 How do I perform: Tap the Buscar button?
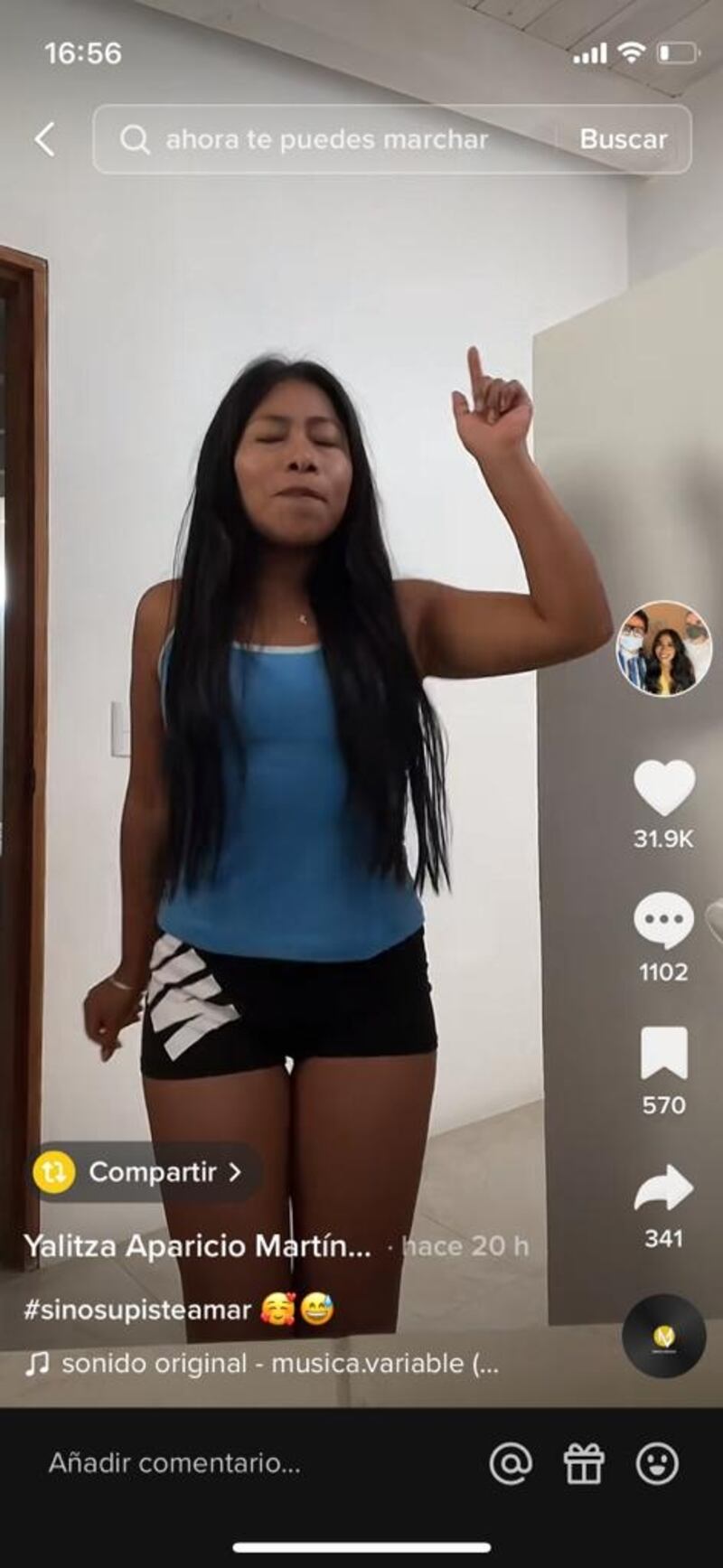(x=623, y=139)
